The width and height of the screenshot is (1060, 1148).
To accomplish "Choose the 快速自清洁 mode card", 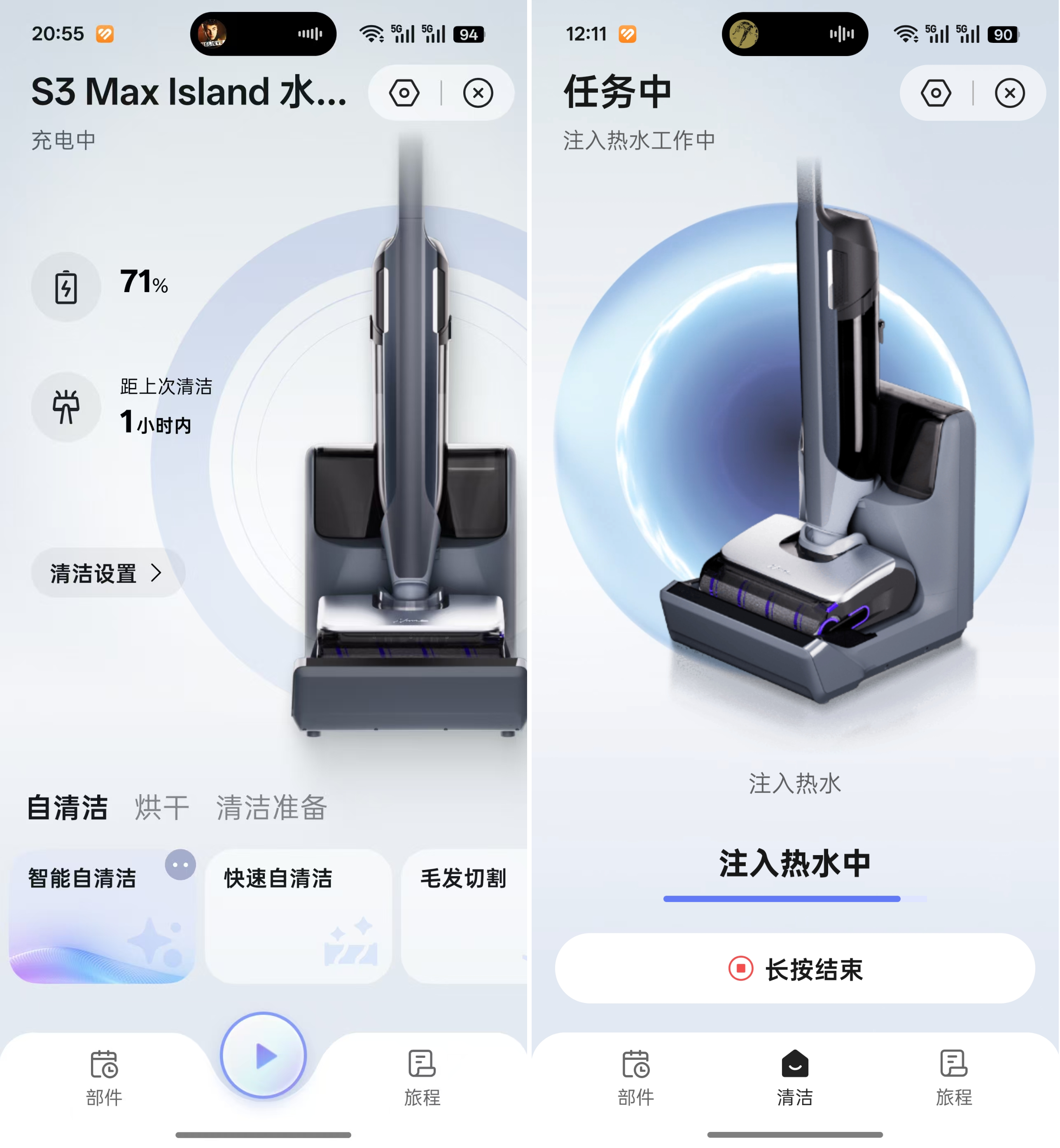I will coord(298,916).
